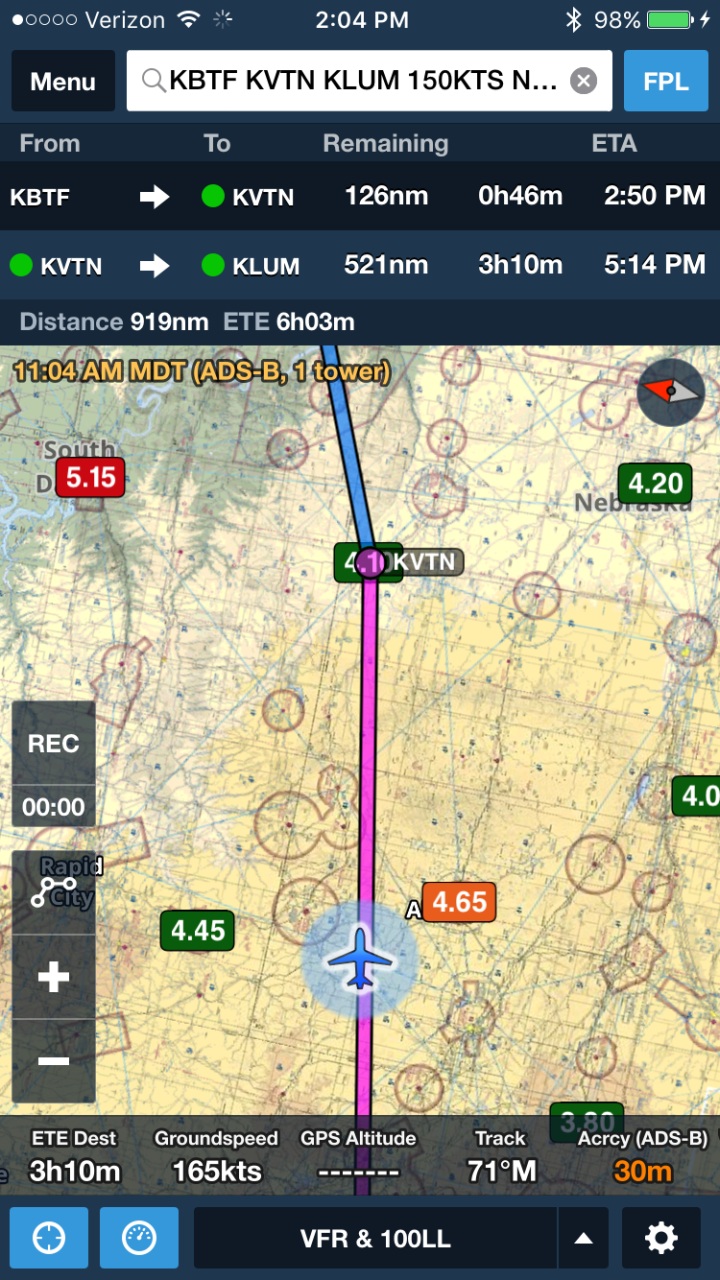Tap the 4.45 fuel price marker
This screenshot has height=1280, width=720.
coord(198,931)
